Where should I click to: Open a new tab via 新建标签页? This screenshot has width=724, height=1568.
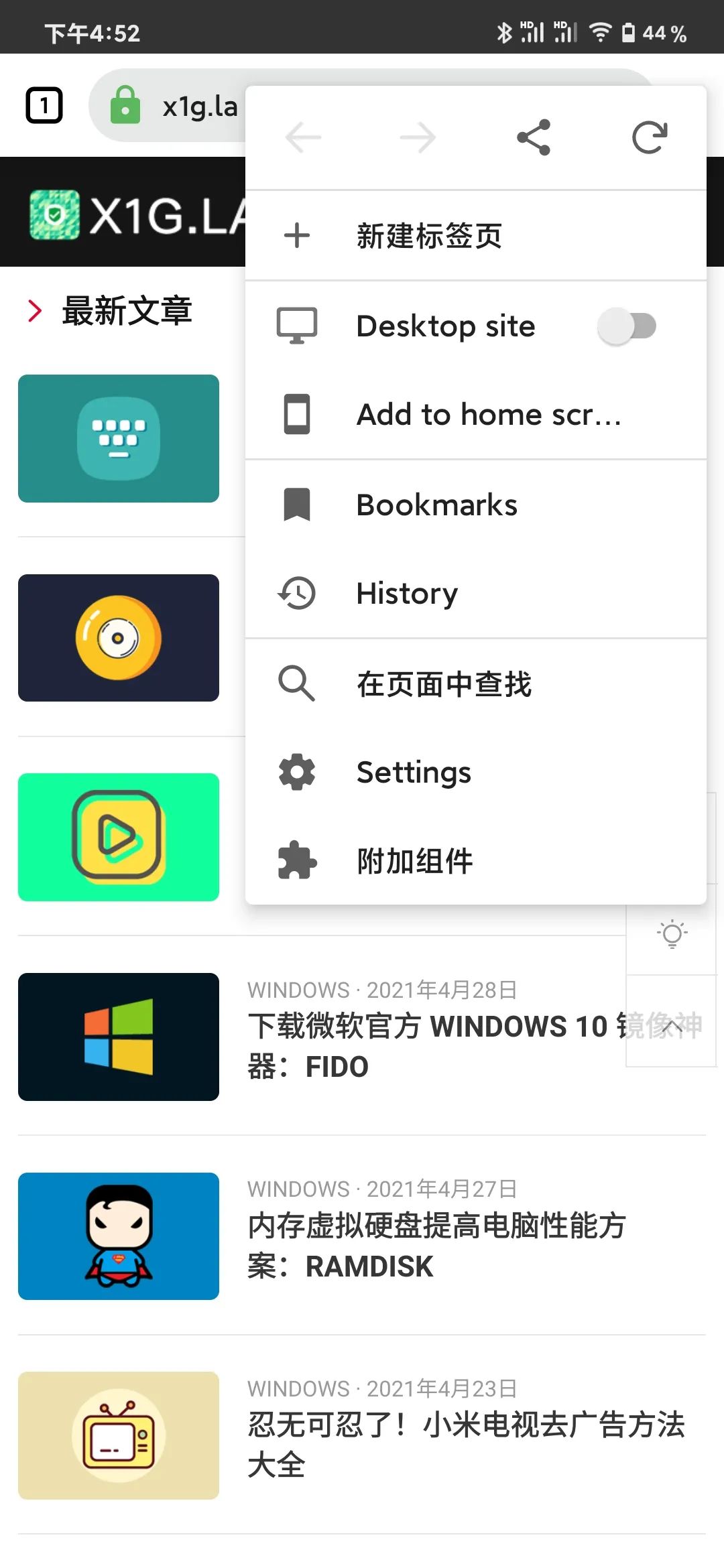429,236
